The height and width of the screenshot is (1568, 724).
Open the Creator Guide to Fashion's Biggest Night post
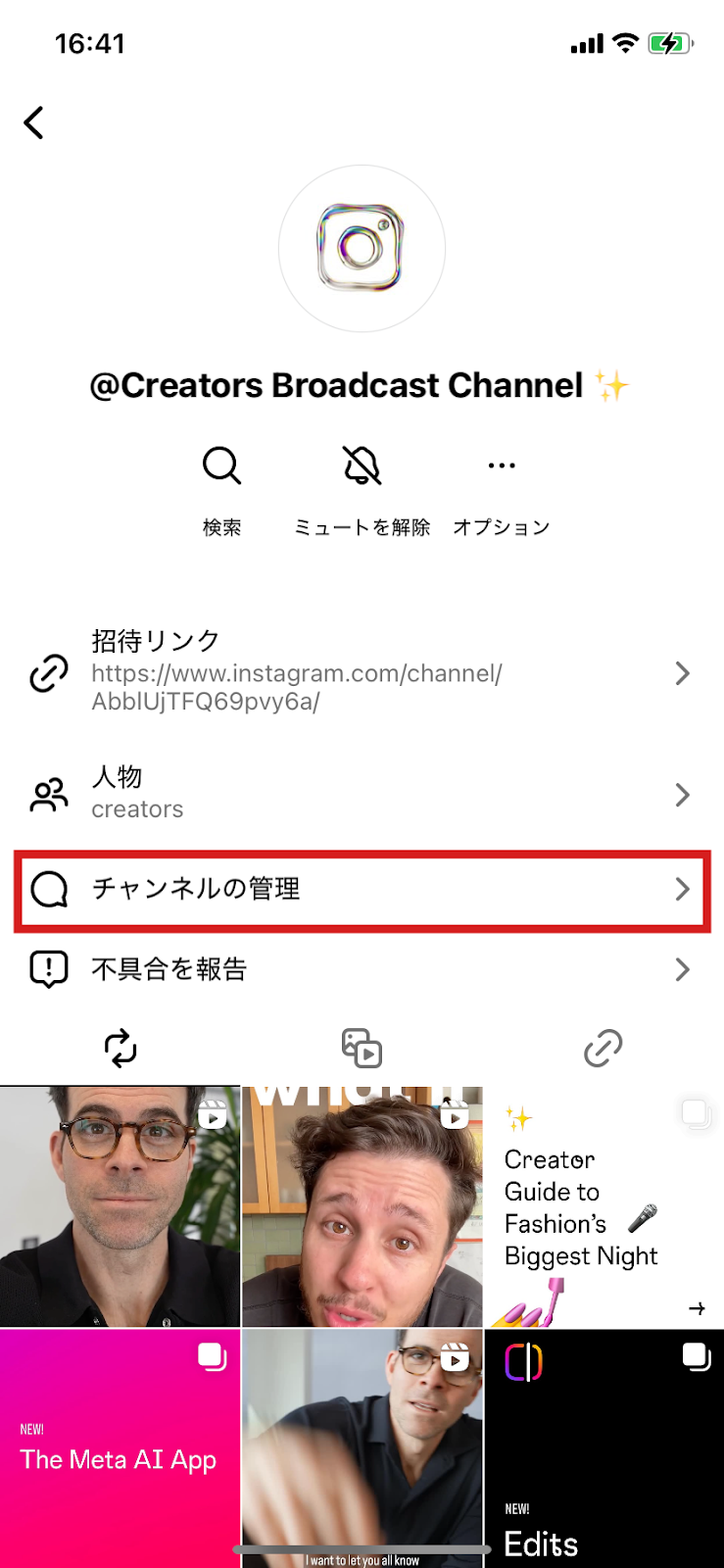(603, 1207)
